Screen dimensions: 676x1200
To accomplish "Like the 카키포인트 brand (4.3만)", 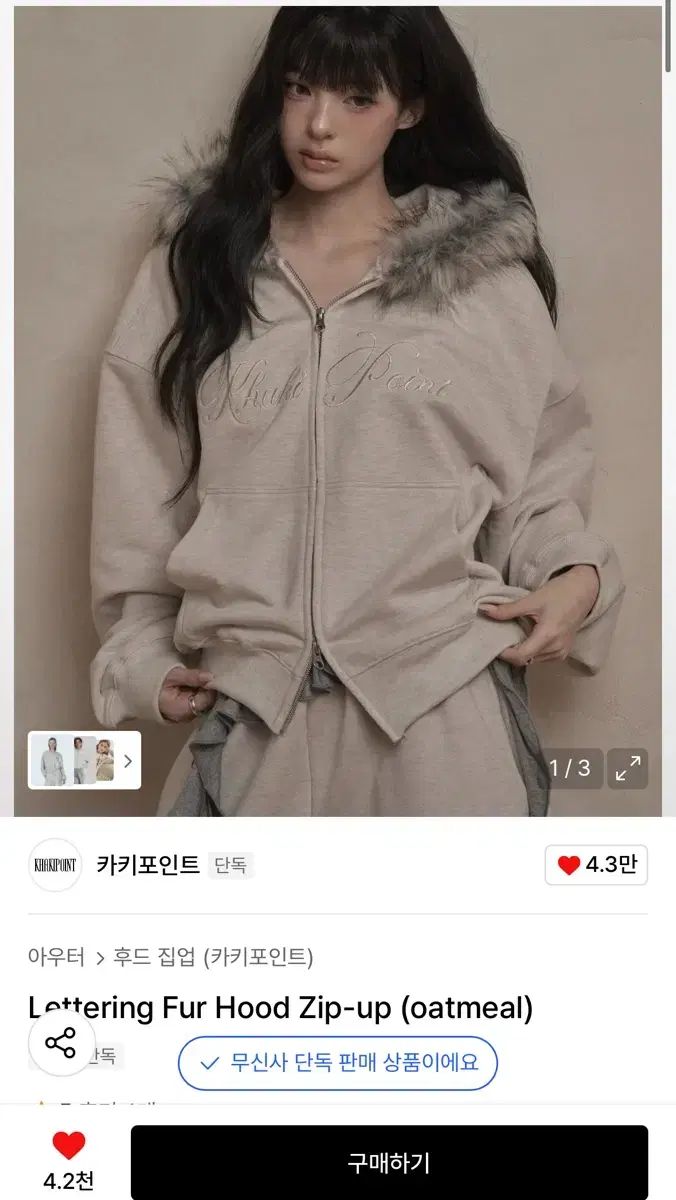I will [x=596, y=865].
